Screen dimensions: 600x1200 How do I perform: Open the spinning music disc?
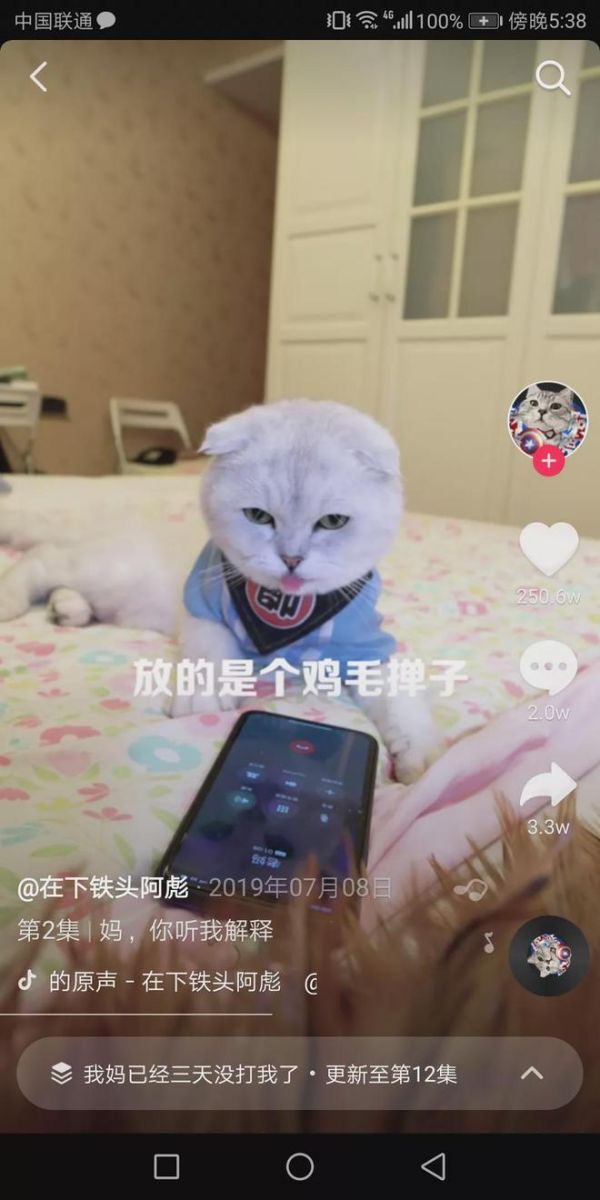click(x=548, y=955)
